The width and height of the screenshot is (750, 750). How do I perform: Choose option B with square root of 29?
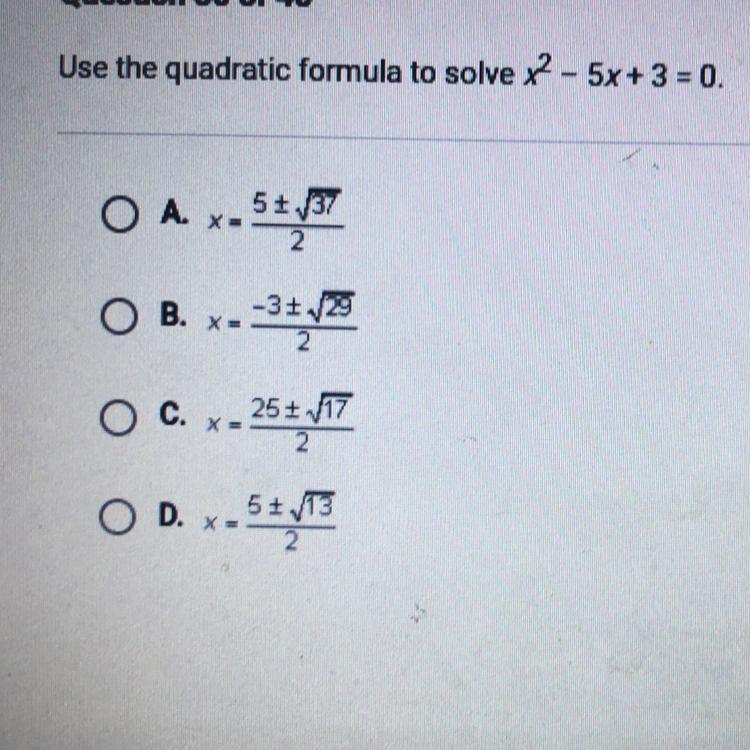[x=119, y=316]
